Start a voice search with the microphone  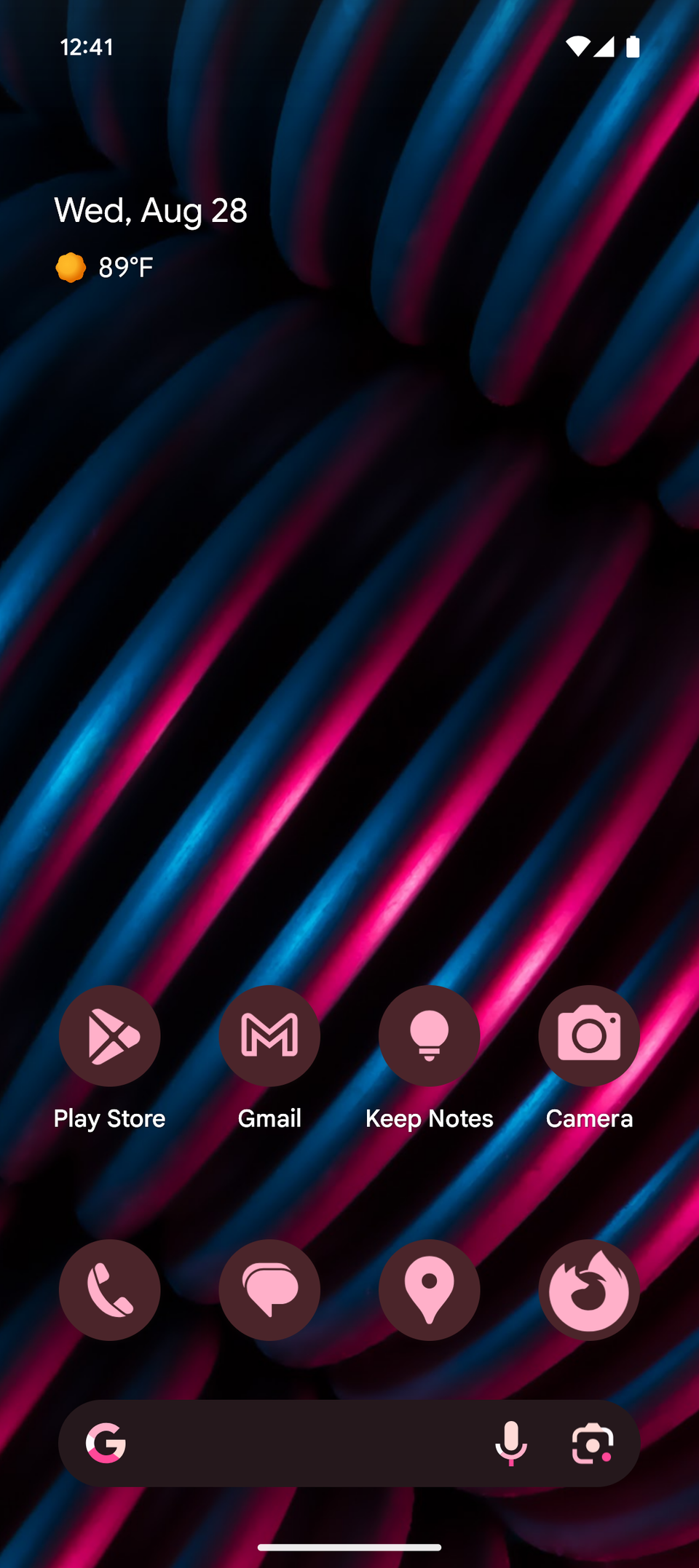tap(512, 1444)
